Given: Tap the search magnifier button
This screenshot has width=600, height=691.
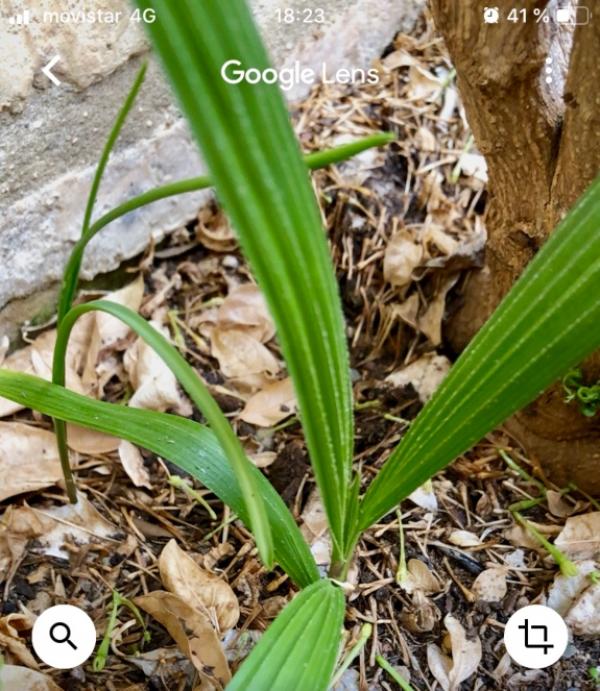Looking at the screenshot, I should [x=64, y=636].
